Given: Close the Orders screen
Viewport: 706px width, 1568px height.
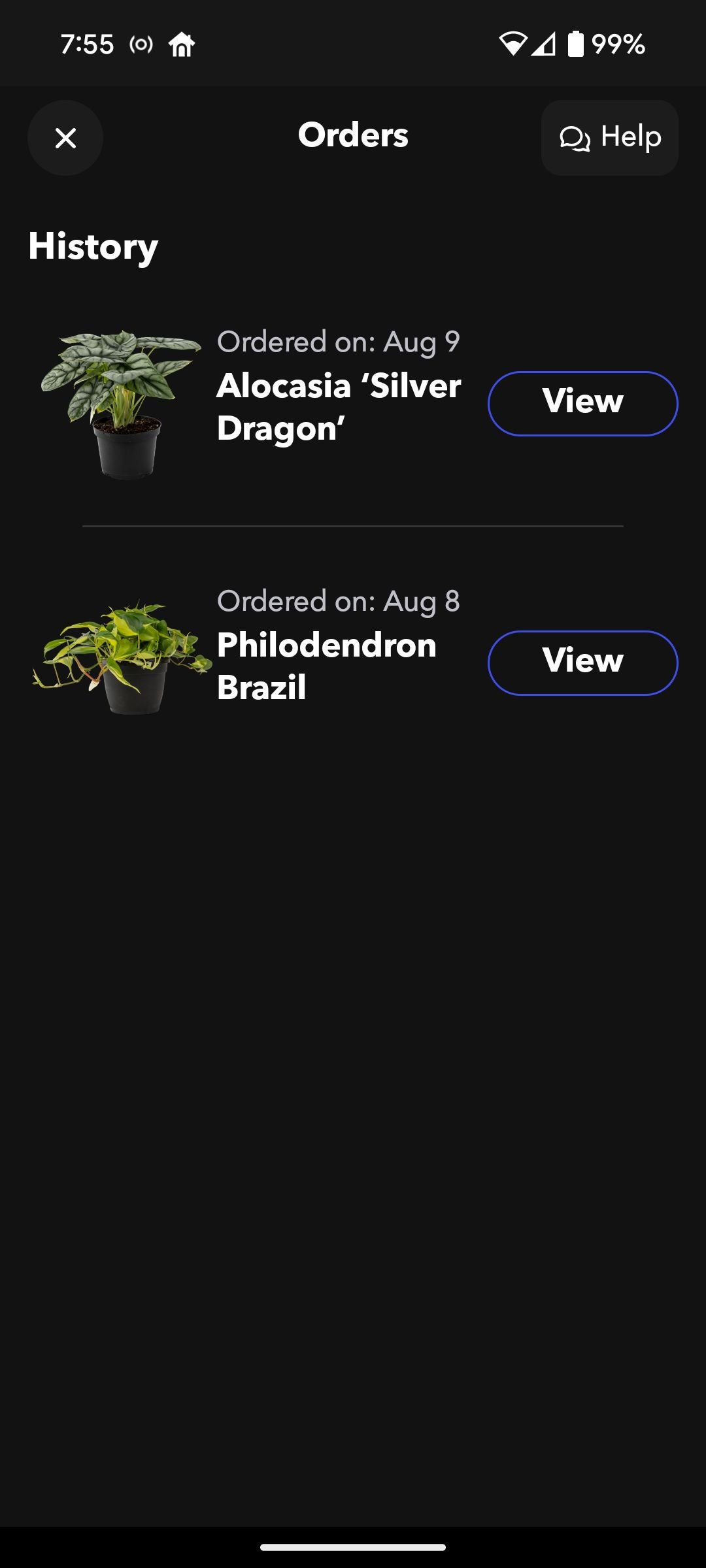Looking at the screenshot, I should (65, 138).
